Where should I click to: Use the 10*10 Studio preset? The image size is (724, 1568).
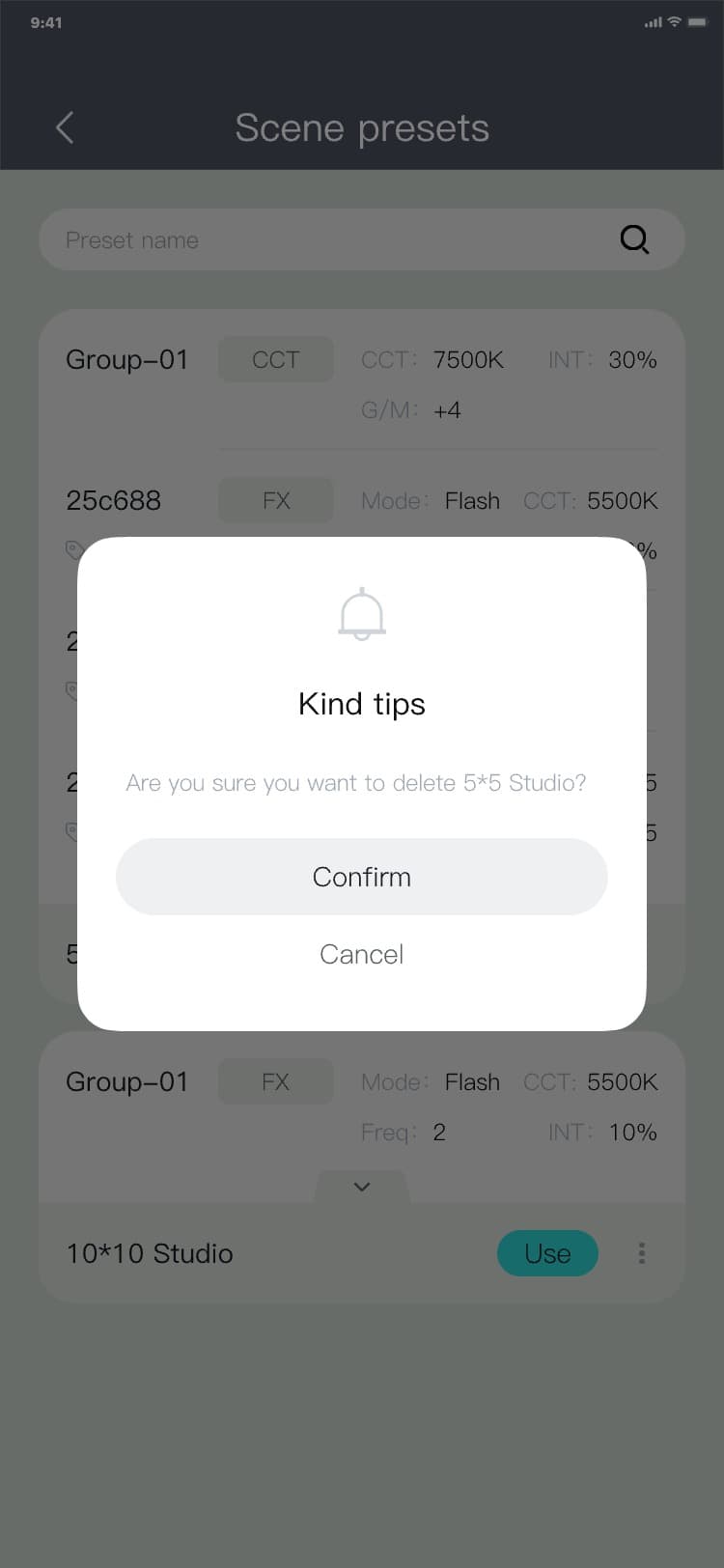[547, 1253]
